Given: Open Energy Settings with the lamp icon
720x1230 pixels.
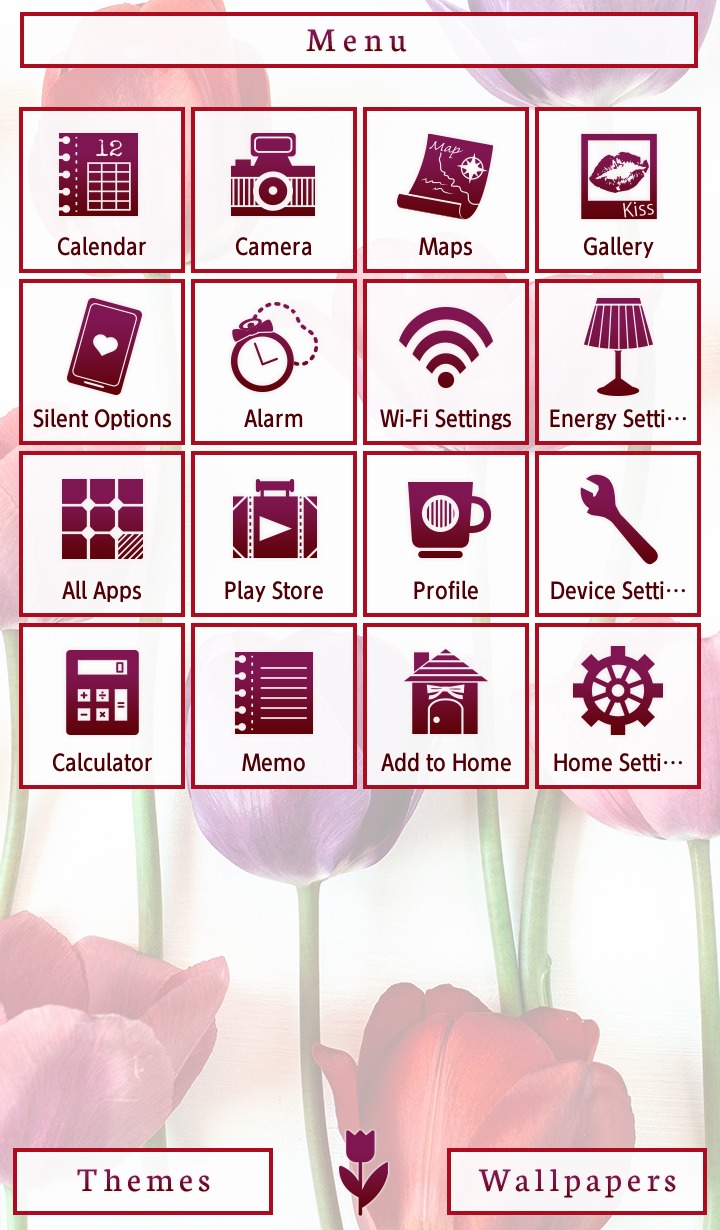Looking at the screenshot, I should pyautogui.click(x=618, y=362).
